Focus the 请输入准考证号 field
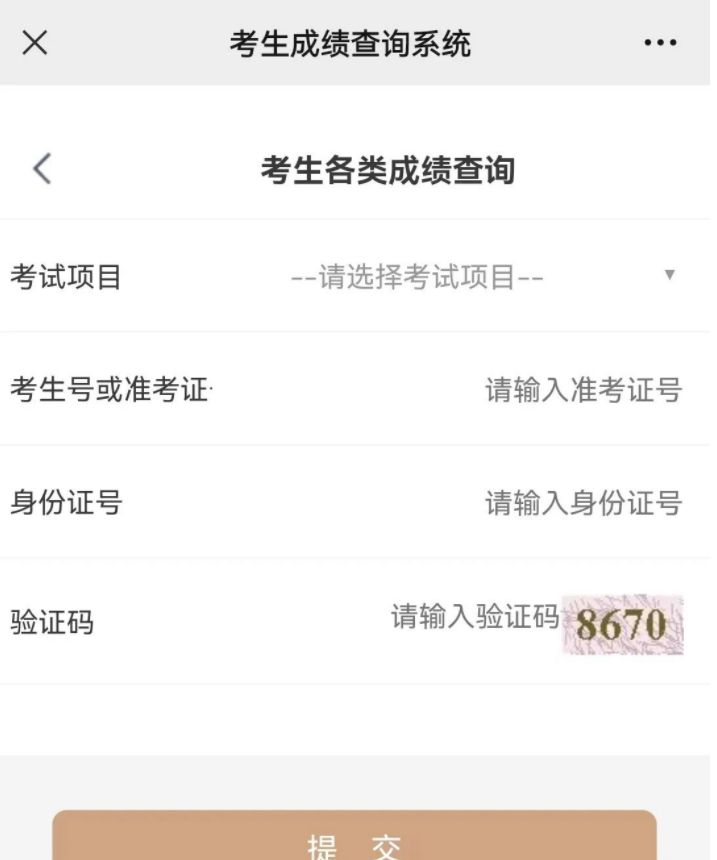 (583, 389)
